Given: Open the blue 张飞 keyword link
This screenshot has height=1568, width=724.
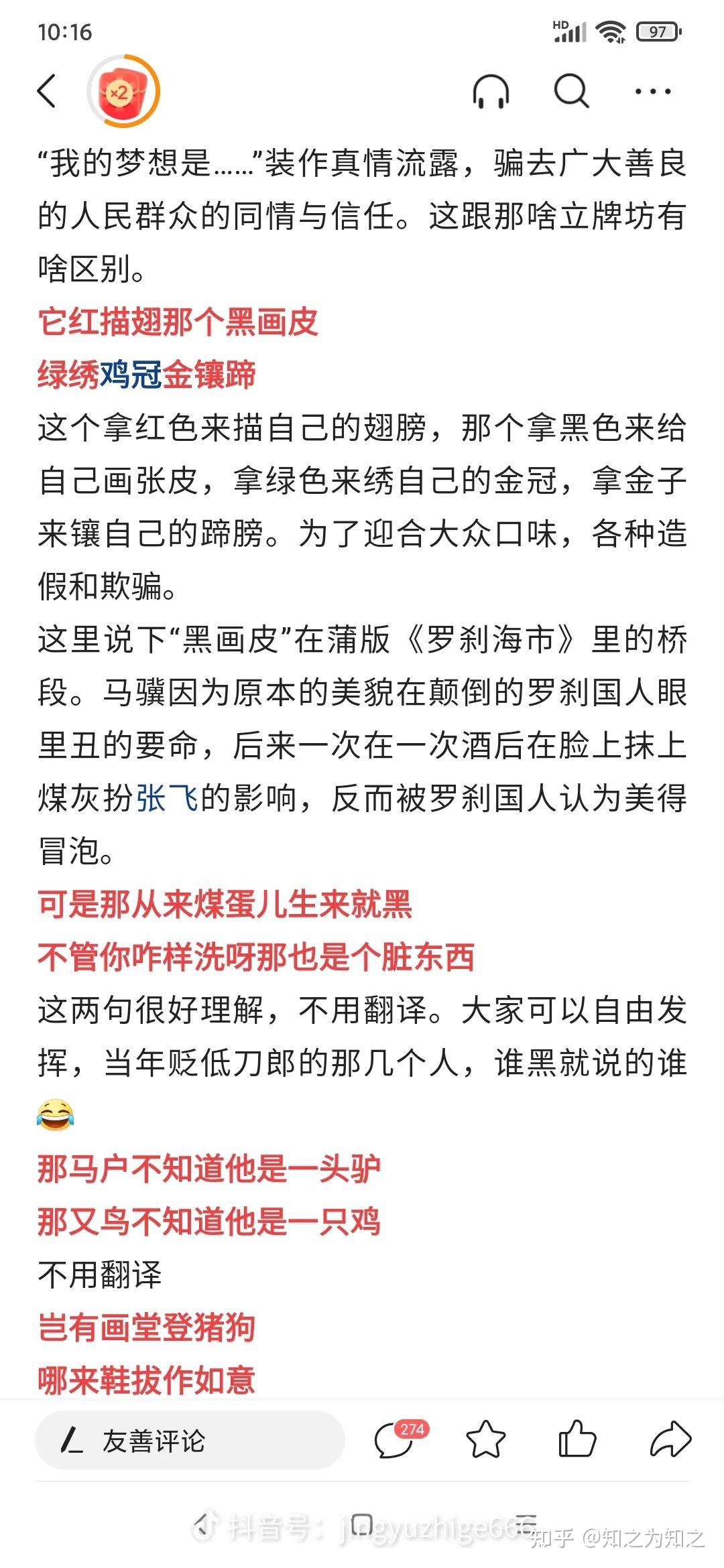Looking at the screenshot, I should [167, 798].
